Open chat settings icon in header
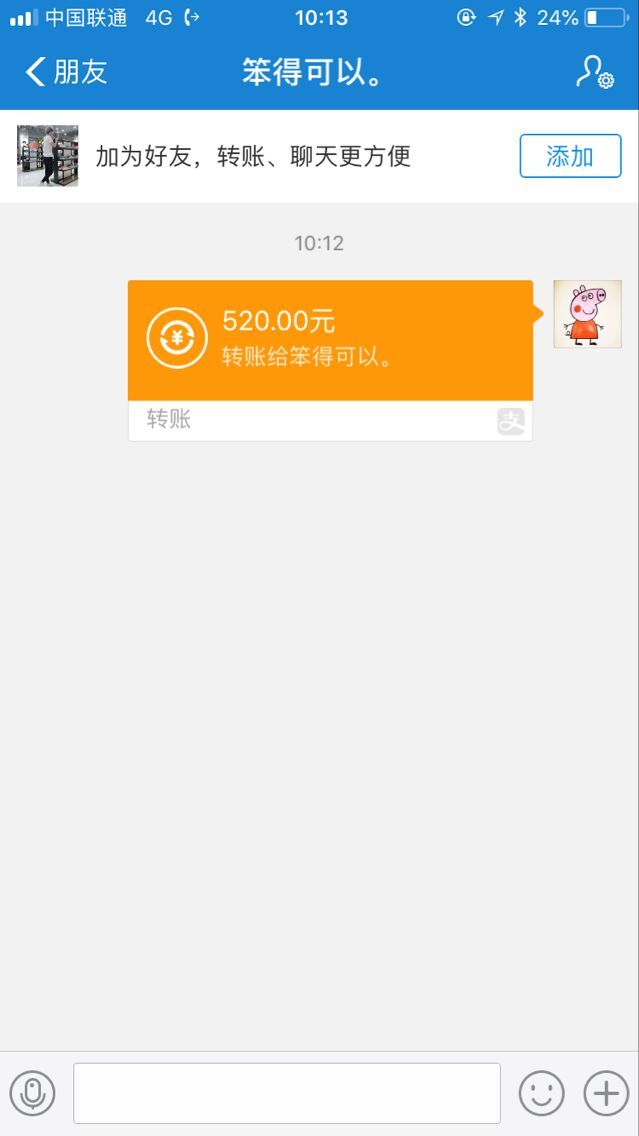Image resolution: width=639 pixels, height=1136 pixels. tap(594, 72)
